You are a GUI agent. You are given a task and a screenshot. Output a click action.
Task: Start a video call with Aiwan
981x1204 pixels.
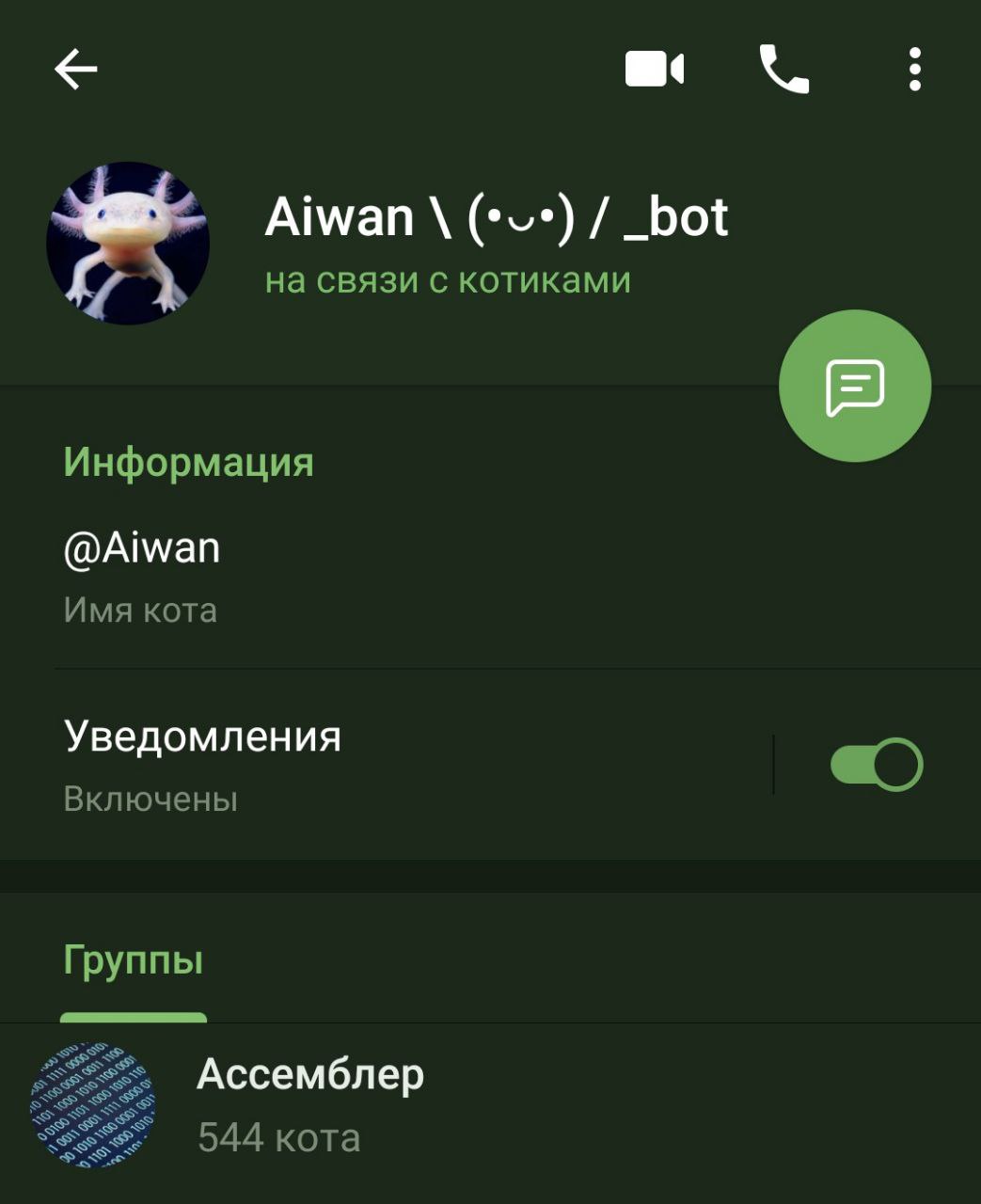point(655,70)
